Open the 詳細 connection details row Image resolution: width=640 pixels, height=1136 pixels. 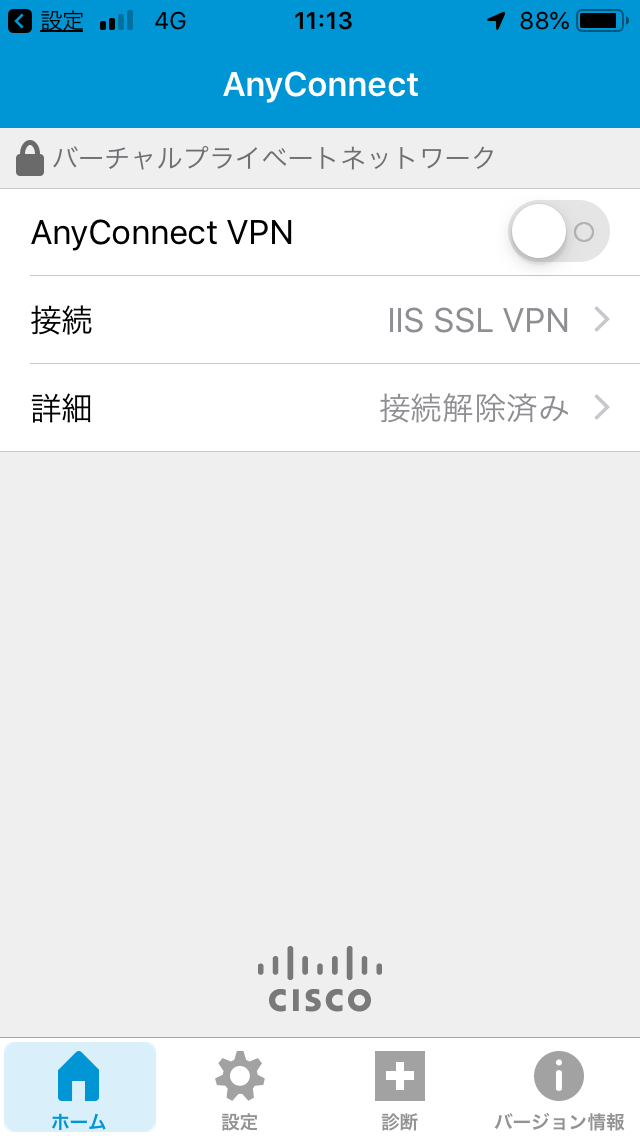pyautogui.click(x=320, y=409)
